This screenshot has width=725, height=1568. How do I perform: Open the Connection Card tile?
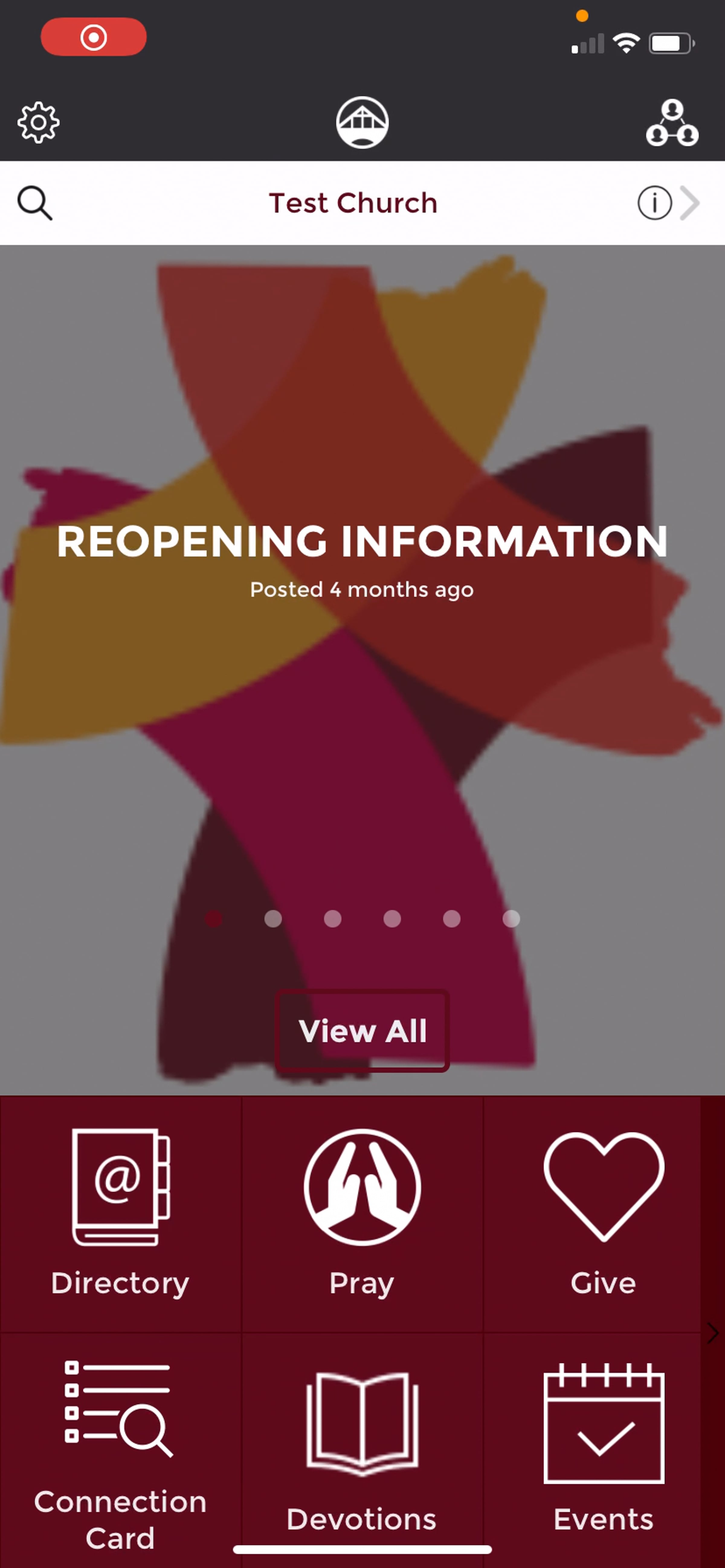[121, 1451]
